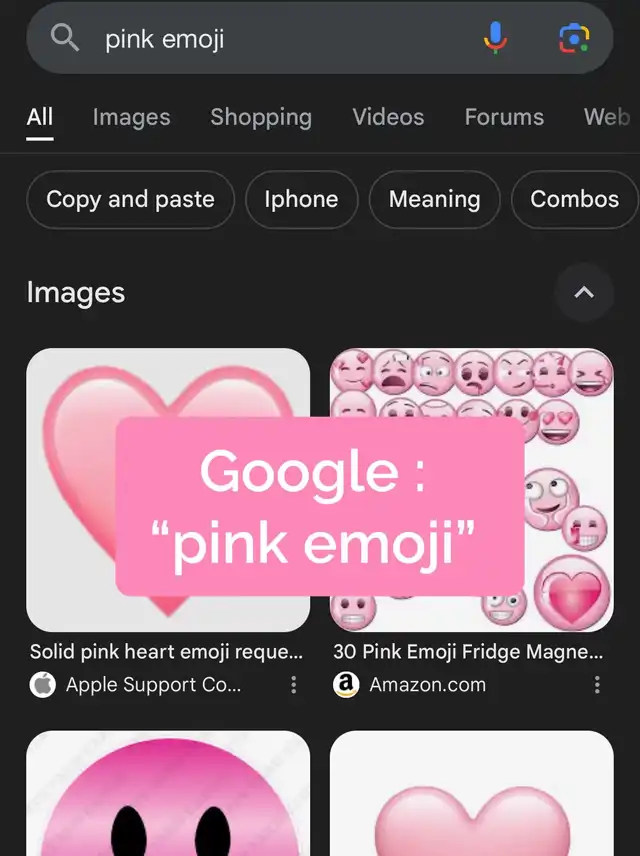Select the "Iphone" filter chip
Image resolution: width=640 pixels, height=856 pixels.
tap(301, 199)
